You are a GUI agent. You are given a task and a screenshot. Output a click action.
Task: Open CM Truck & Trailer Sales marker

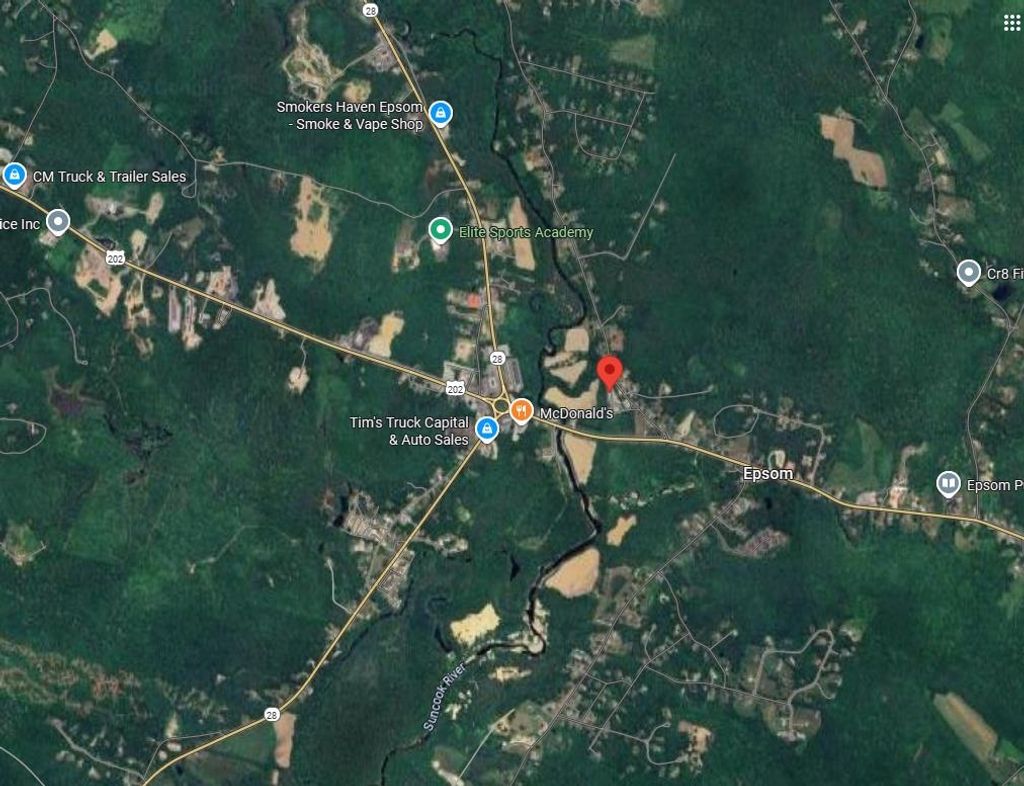[x=14, y=177]
